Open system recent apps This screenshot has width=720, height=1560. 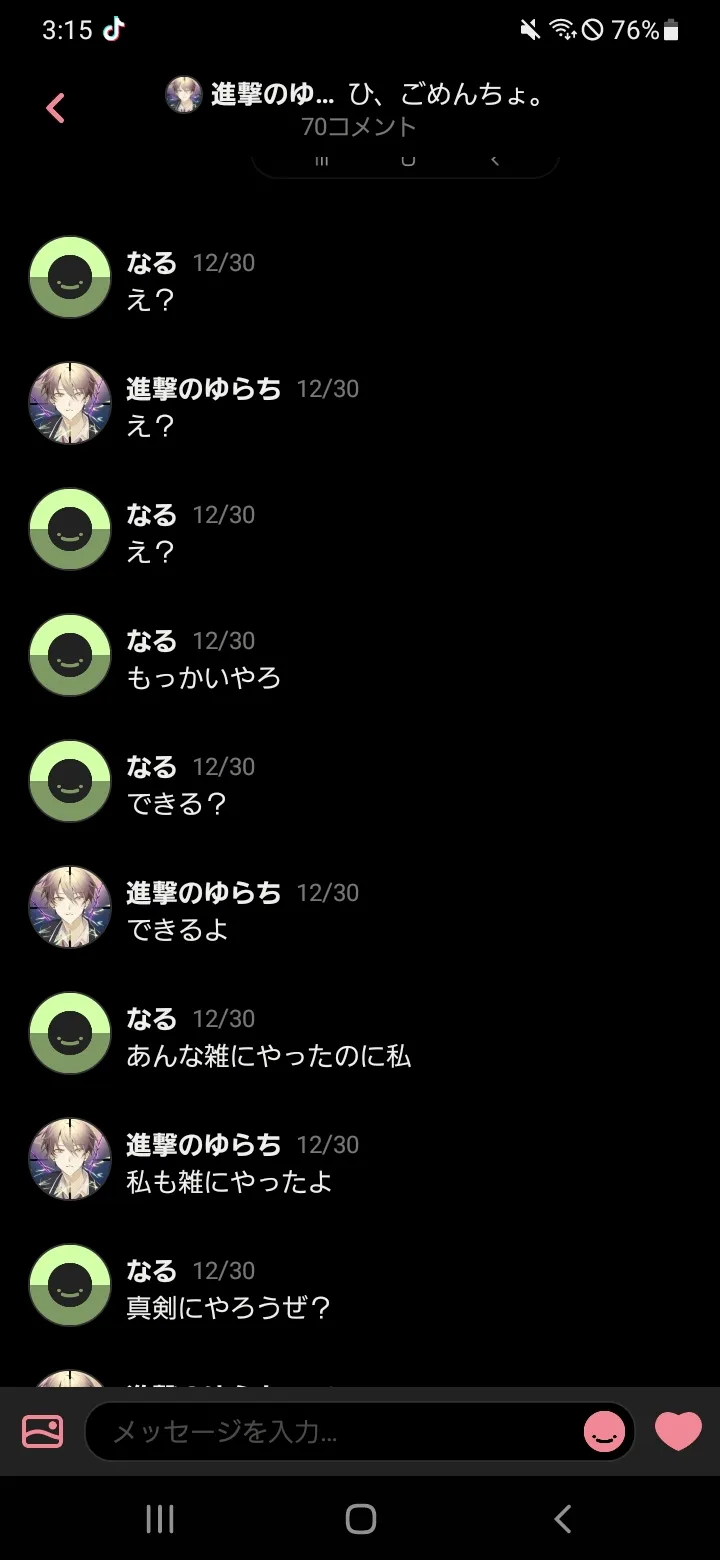(160, 1519)
